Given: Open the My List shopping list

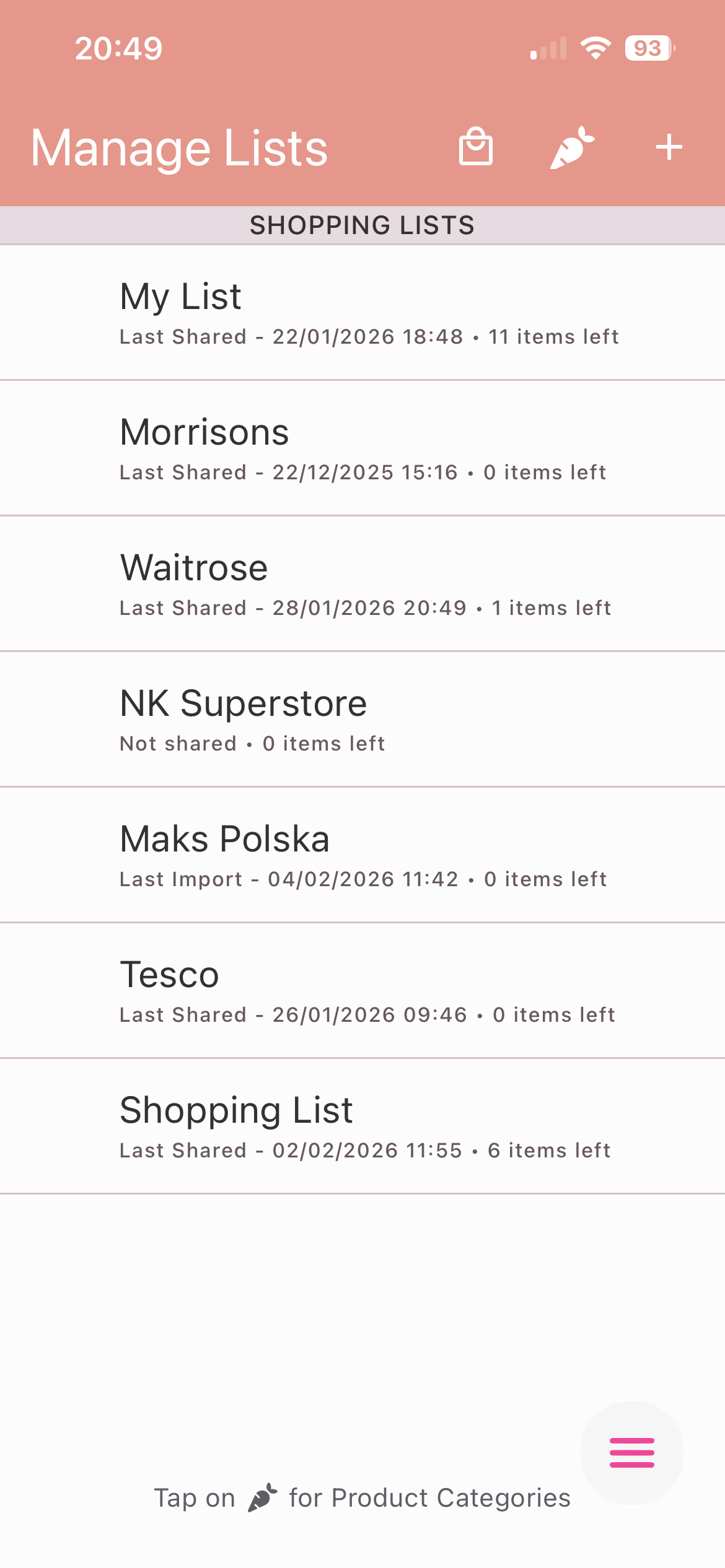Looking at the screenshot, I should pyautogui.click(x=362, y=313).
